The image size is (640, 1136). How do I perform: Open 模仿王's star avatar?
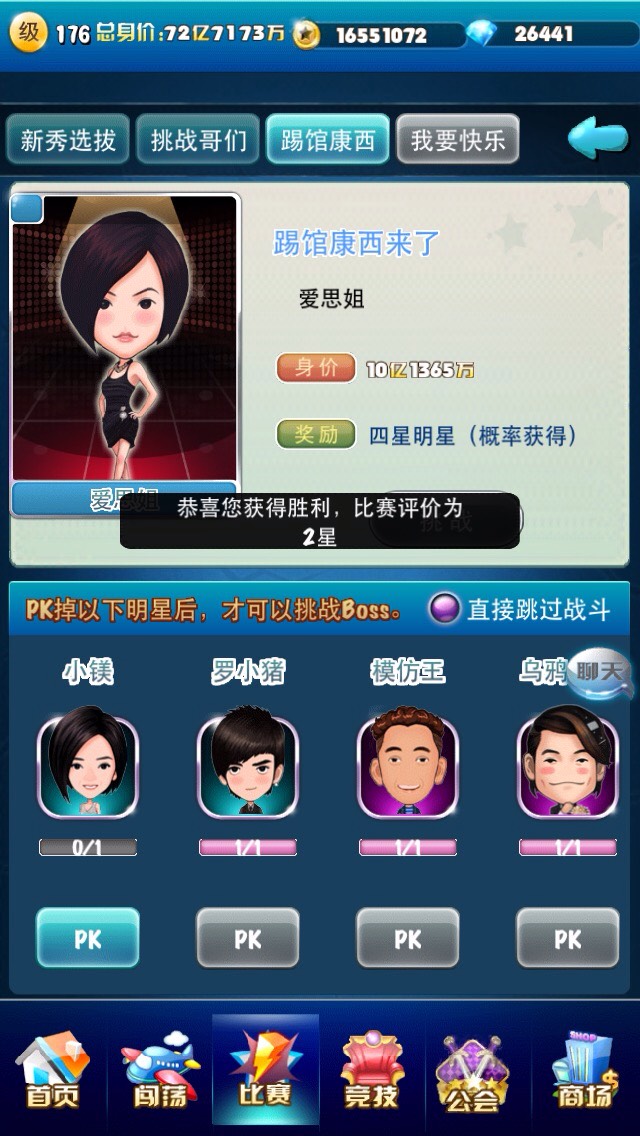pyautogui.click(x=408, y=767)
